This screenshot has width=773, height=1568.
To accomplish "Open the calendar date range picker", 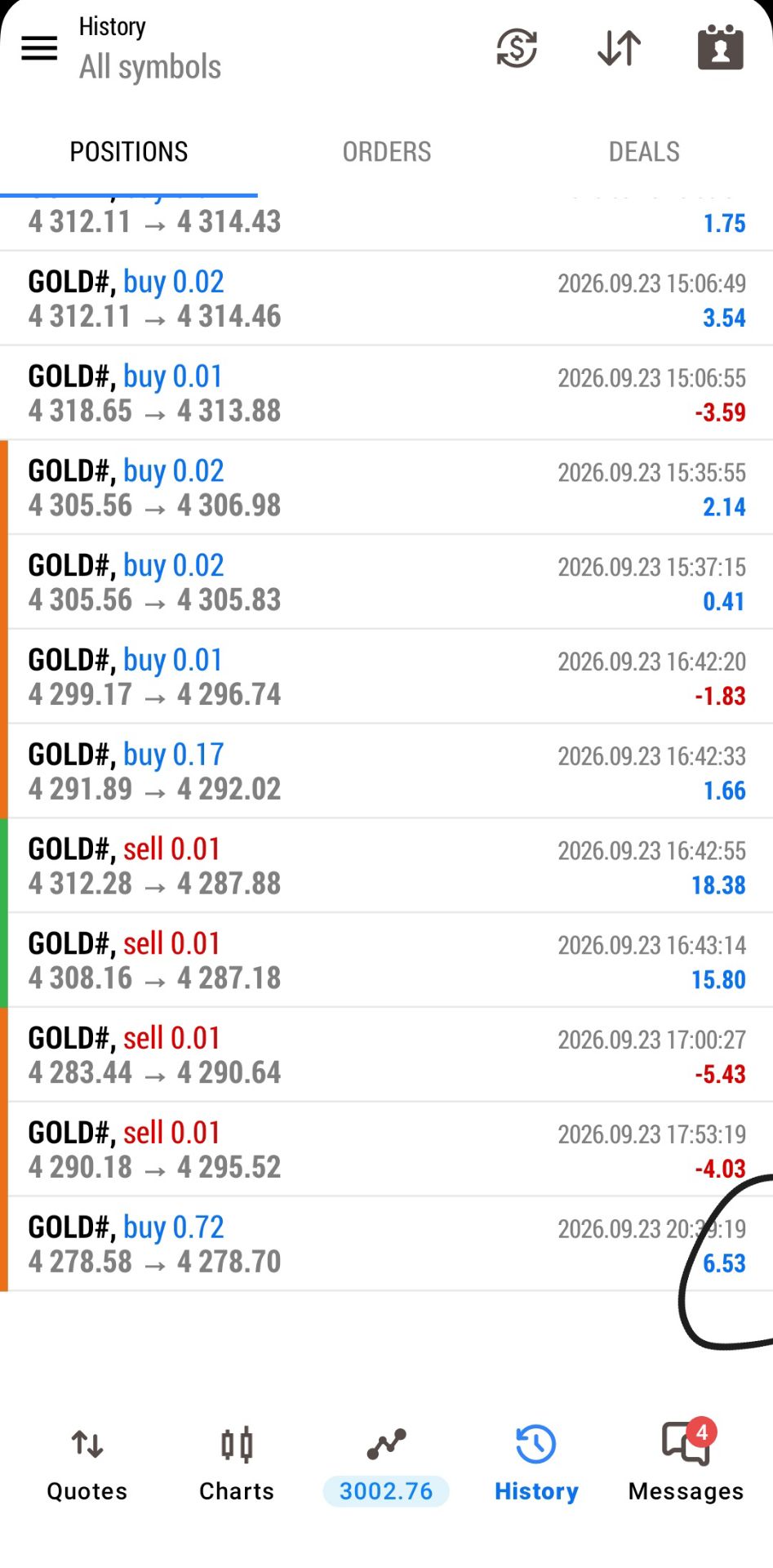I will pyautogui.click(x=721, y=47).
